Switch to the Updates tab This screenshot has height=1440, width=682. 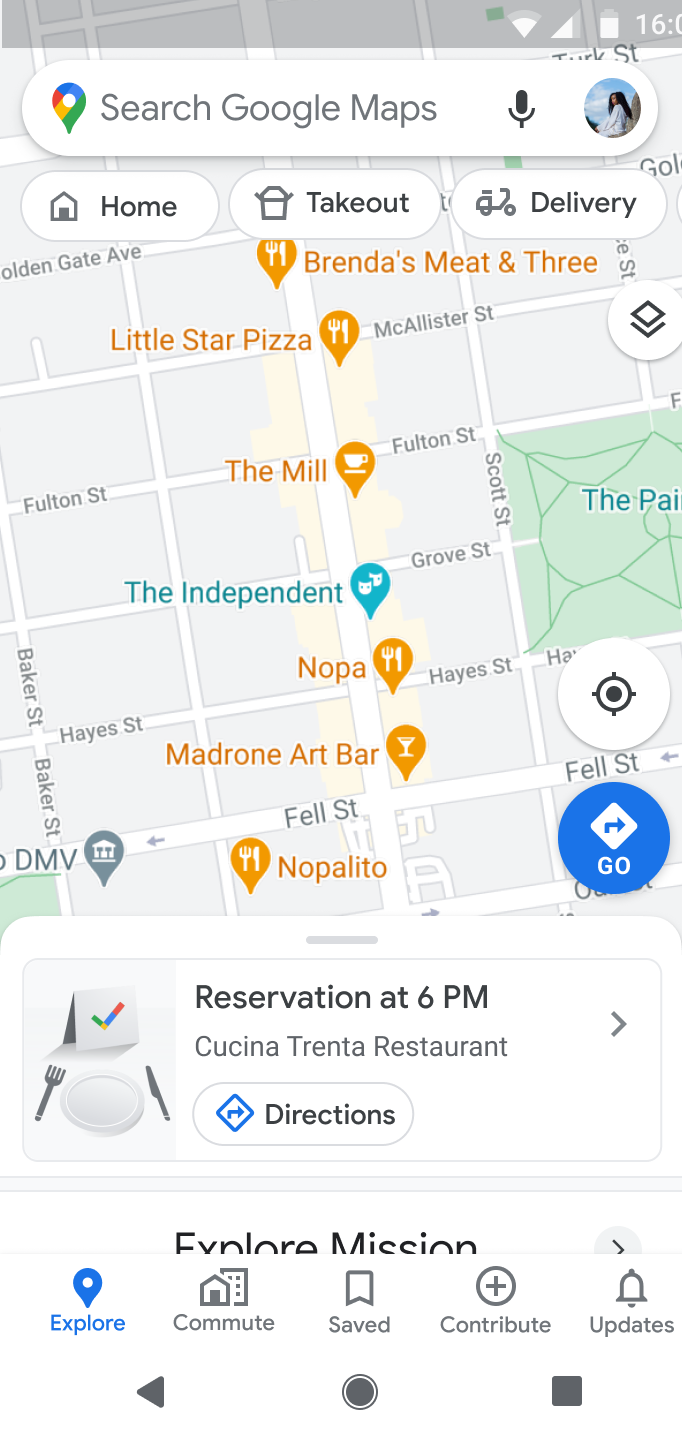click(631, 1302)
